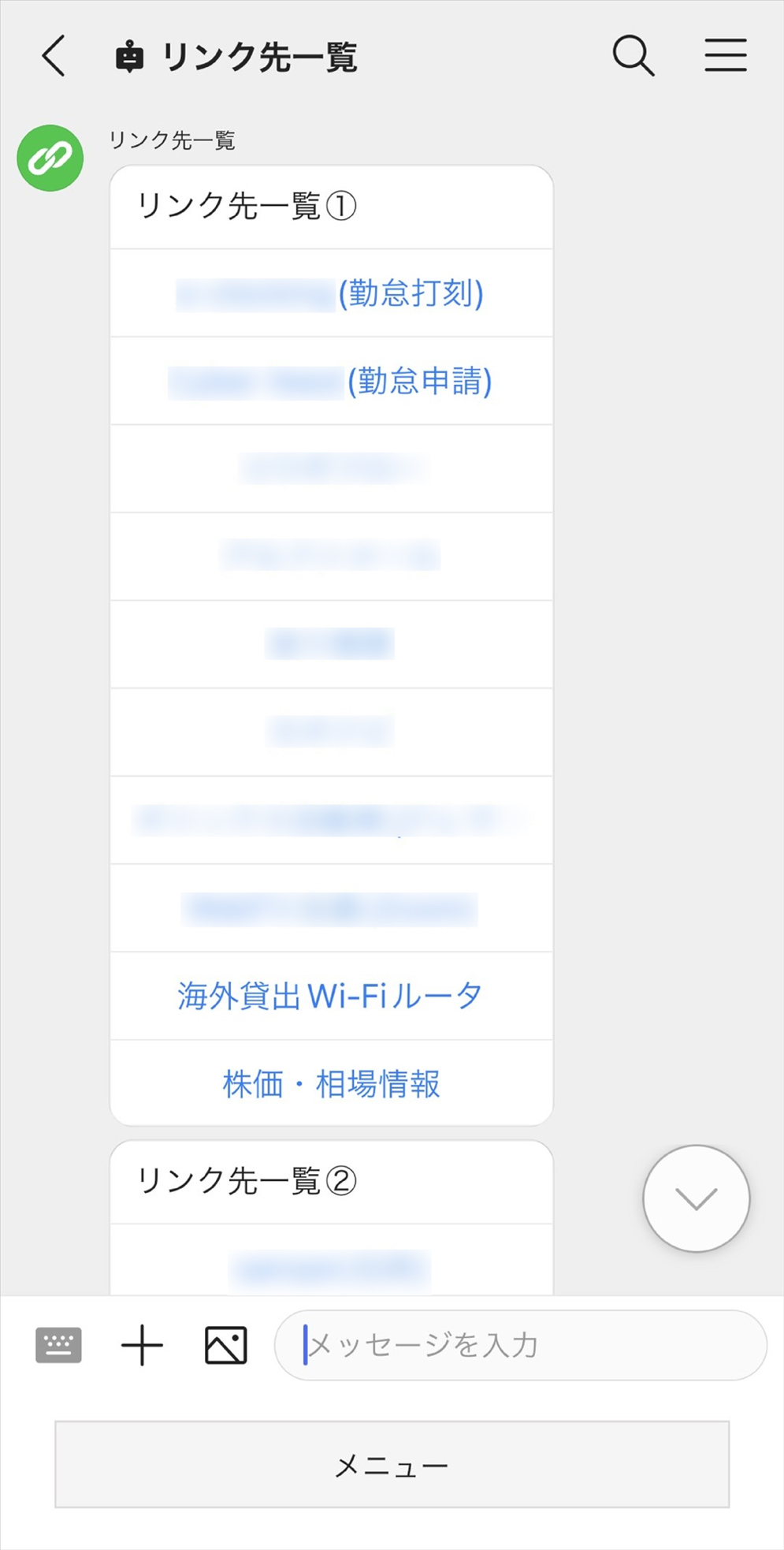
Task: Attach a picture with the image icon
Action: pos(225,1345)
